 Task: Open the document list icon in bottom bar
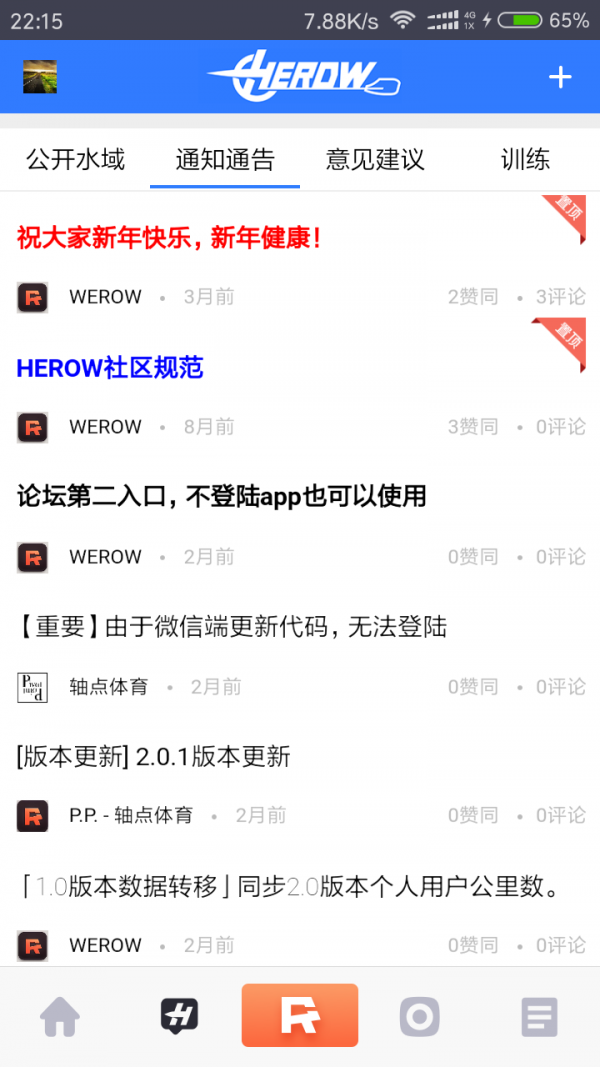point(539,1018)
